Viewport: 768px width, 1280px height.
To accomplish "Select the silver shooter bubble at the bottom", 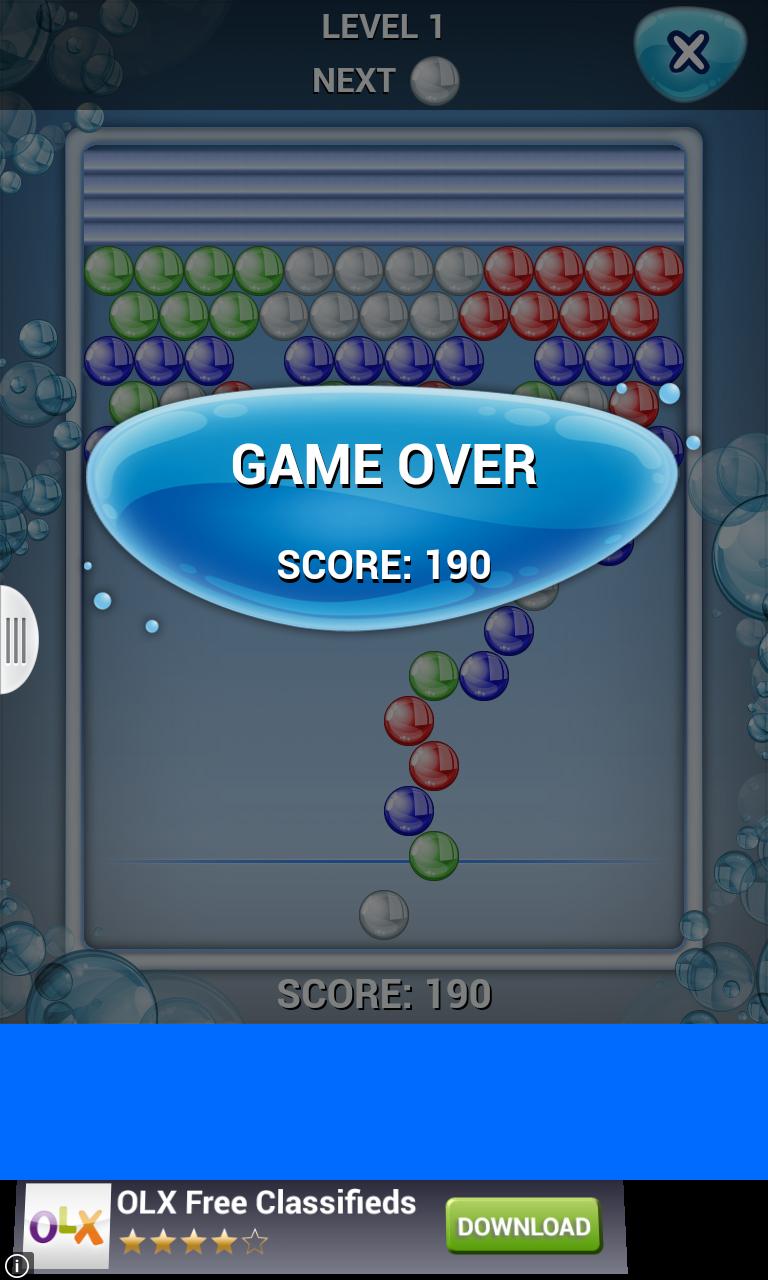I will [382, 912].
